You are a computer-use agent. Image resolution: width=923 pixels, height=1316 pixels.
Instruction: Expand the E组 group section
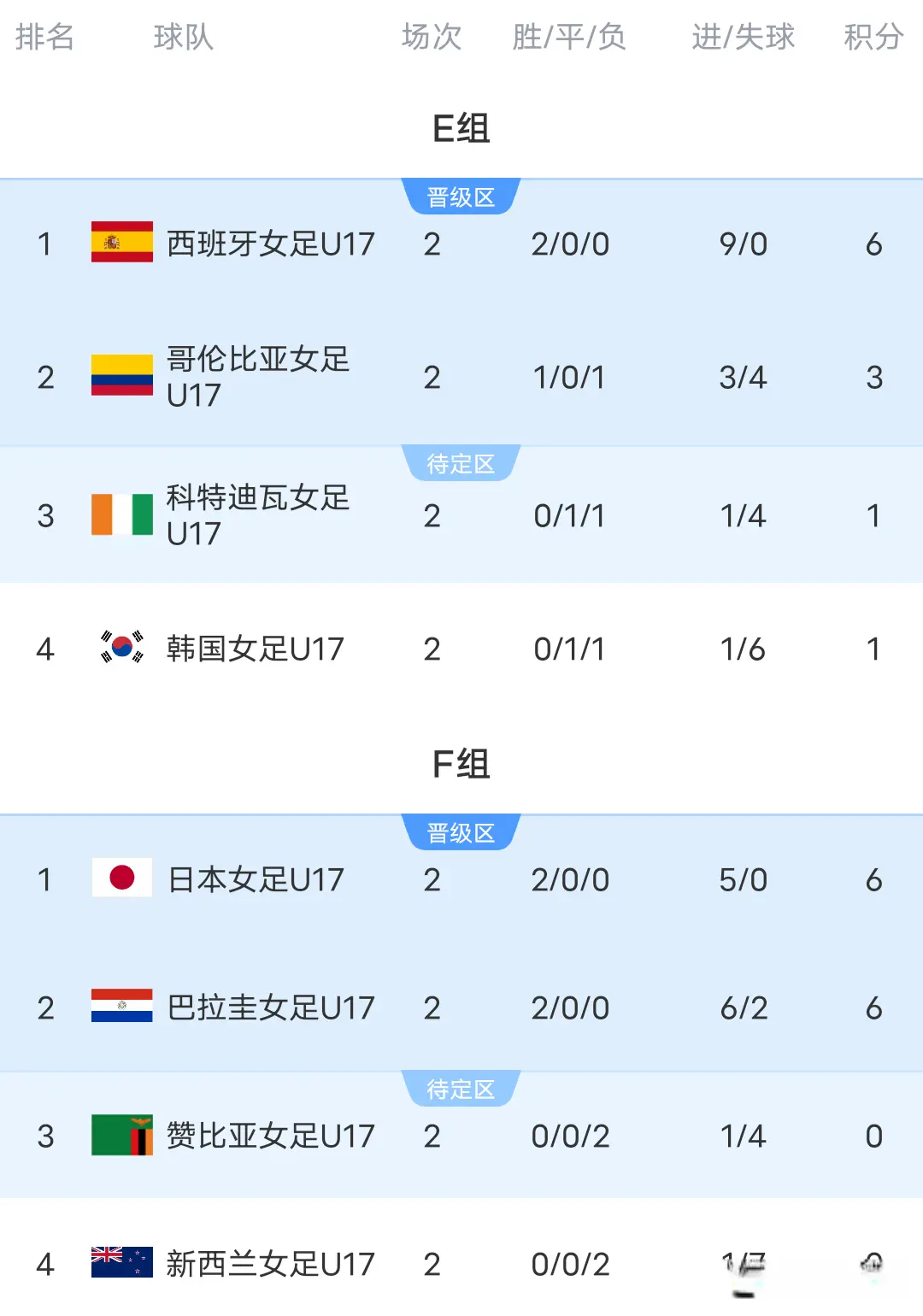tap(461, 128)
